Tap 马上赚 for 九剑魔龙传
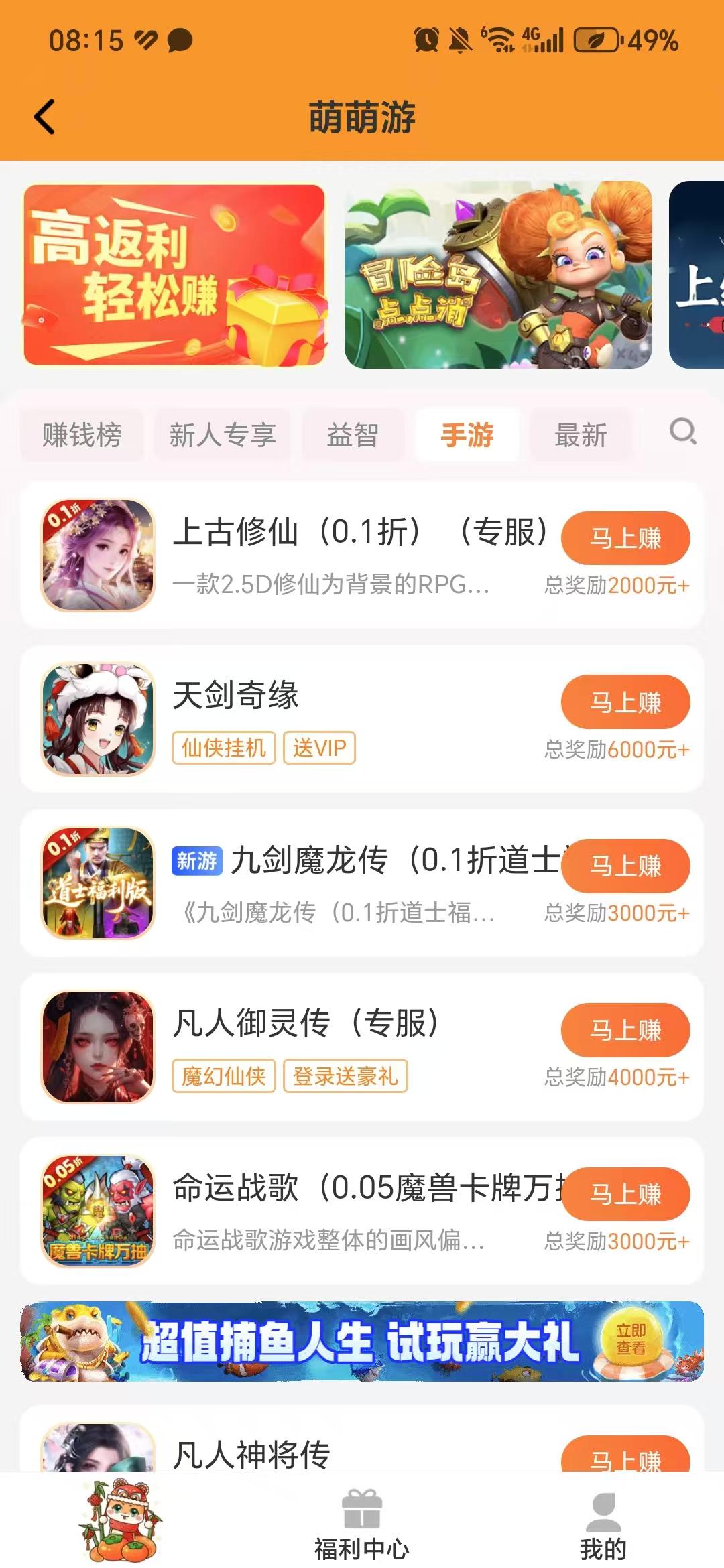This screenshot has height=1568, width=724. (x=625, y=866)
